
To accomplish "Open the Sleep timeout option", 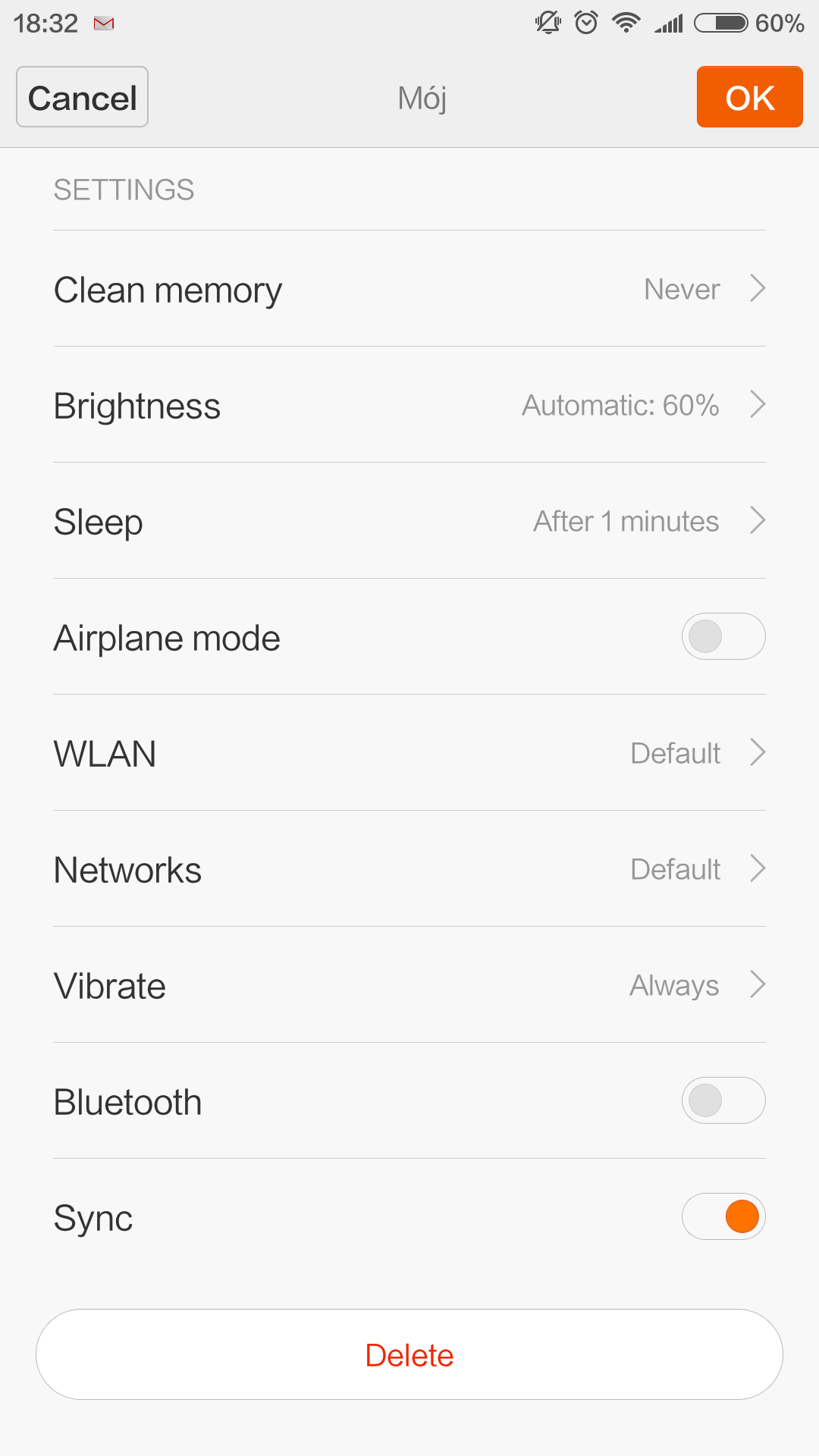I will 409,521.
